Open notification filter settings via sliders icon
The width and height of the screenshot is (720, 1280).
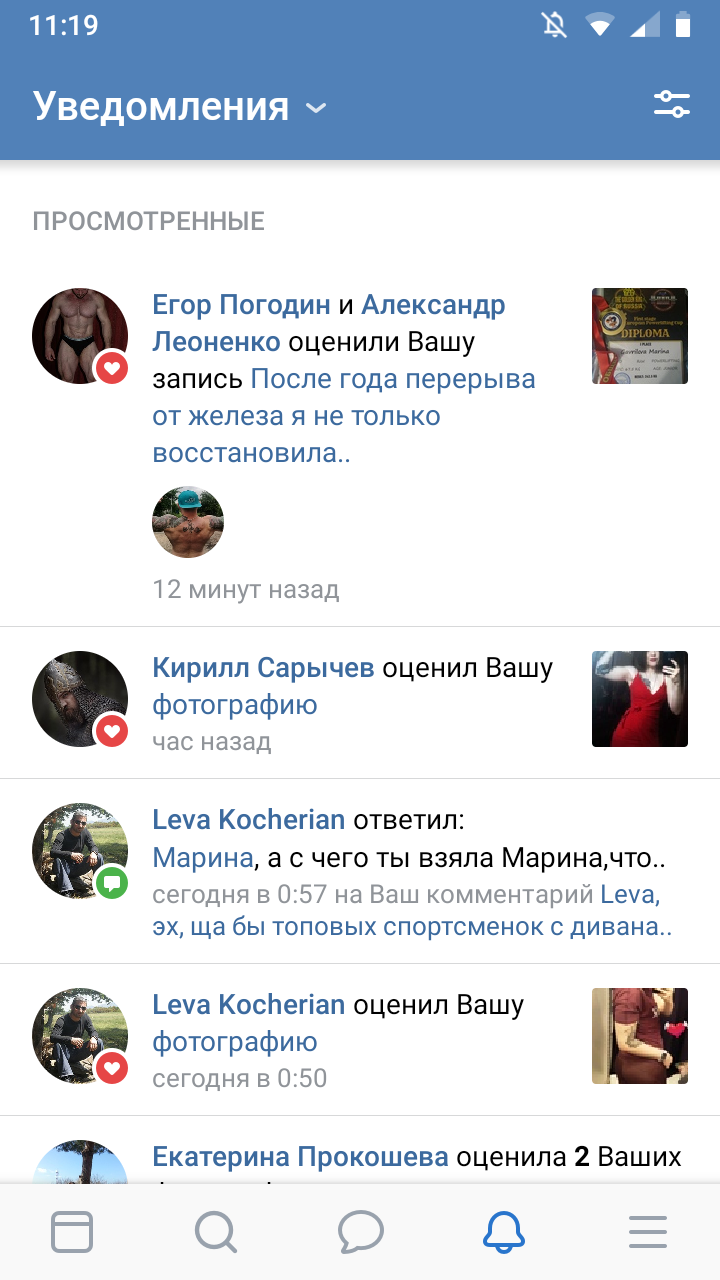click(672, 104)
